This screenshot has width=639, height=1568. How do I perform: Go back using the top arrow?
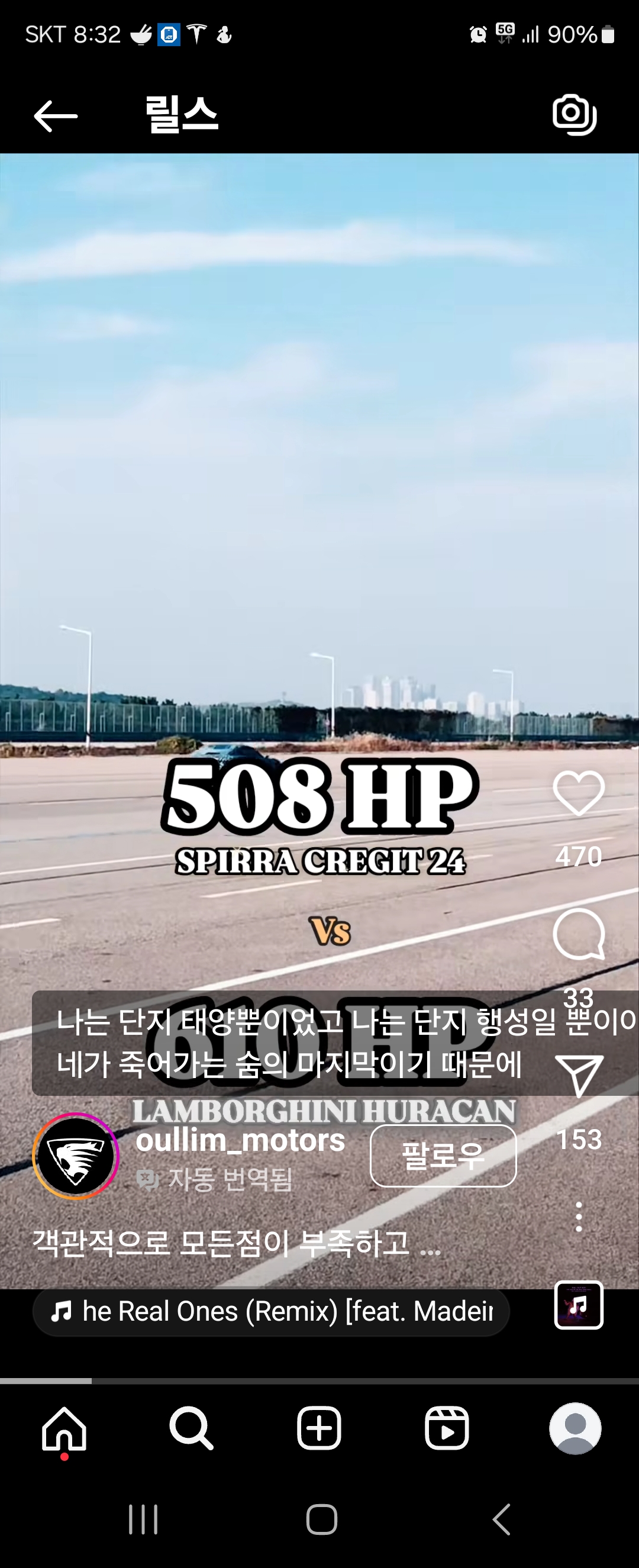point(56,115)
